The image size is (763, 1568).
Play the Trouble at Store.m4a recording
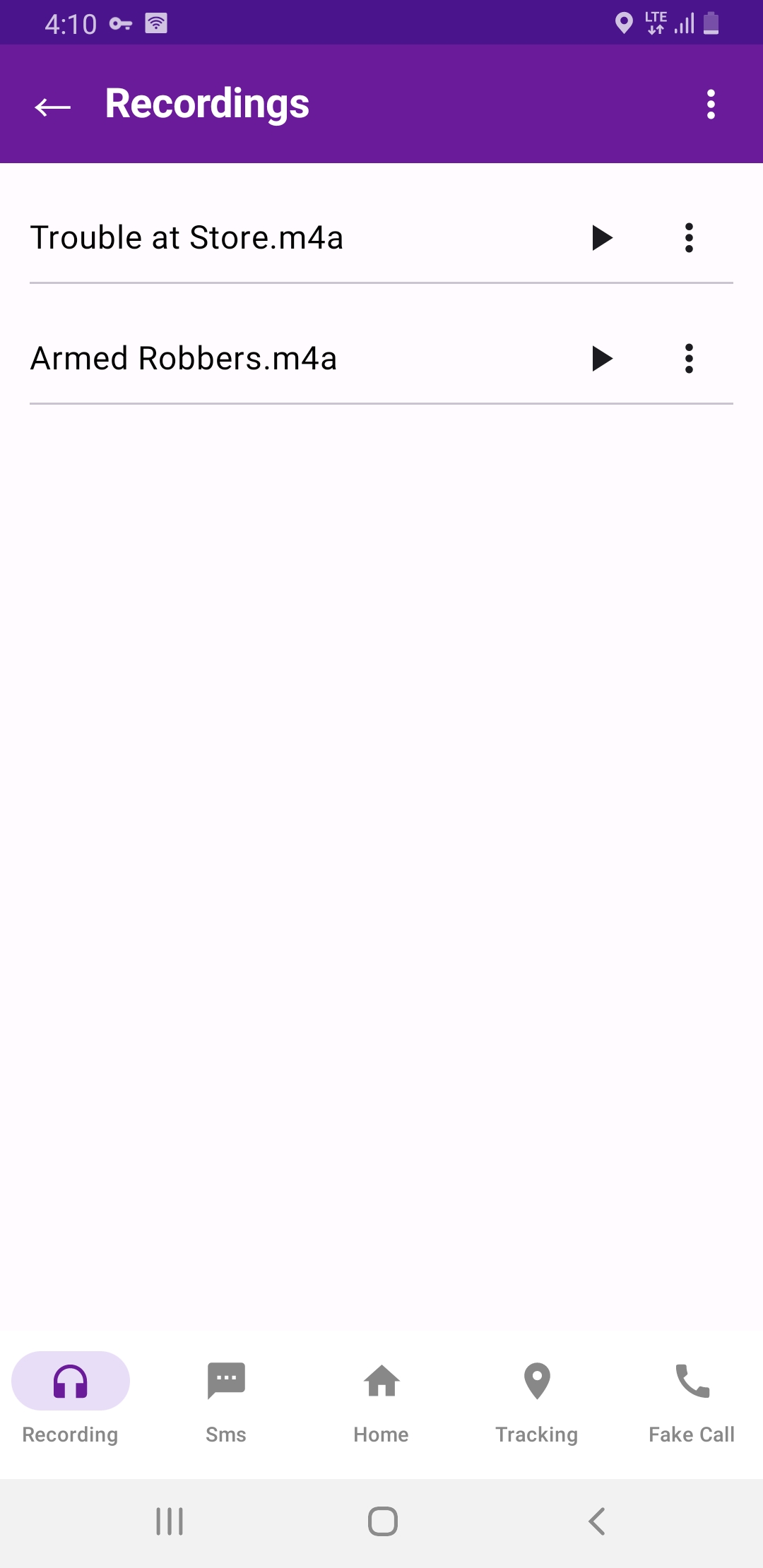click(601, 238)
